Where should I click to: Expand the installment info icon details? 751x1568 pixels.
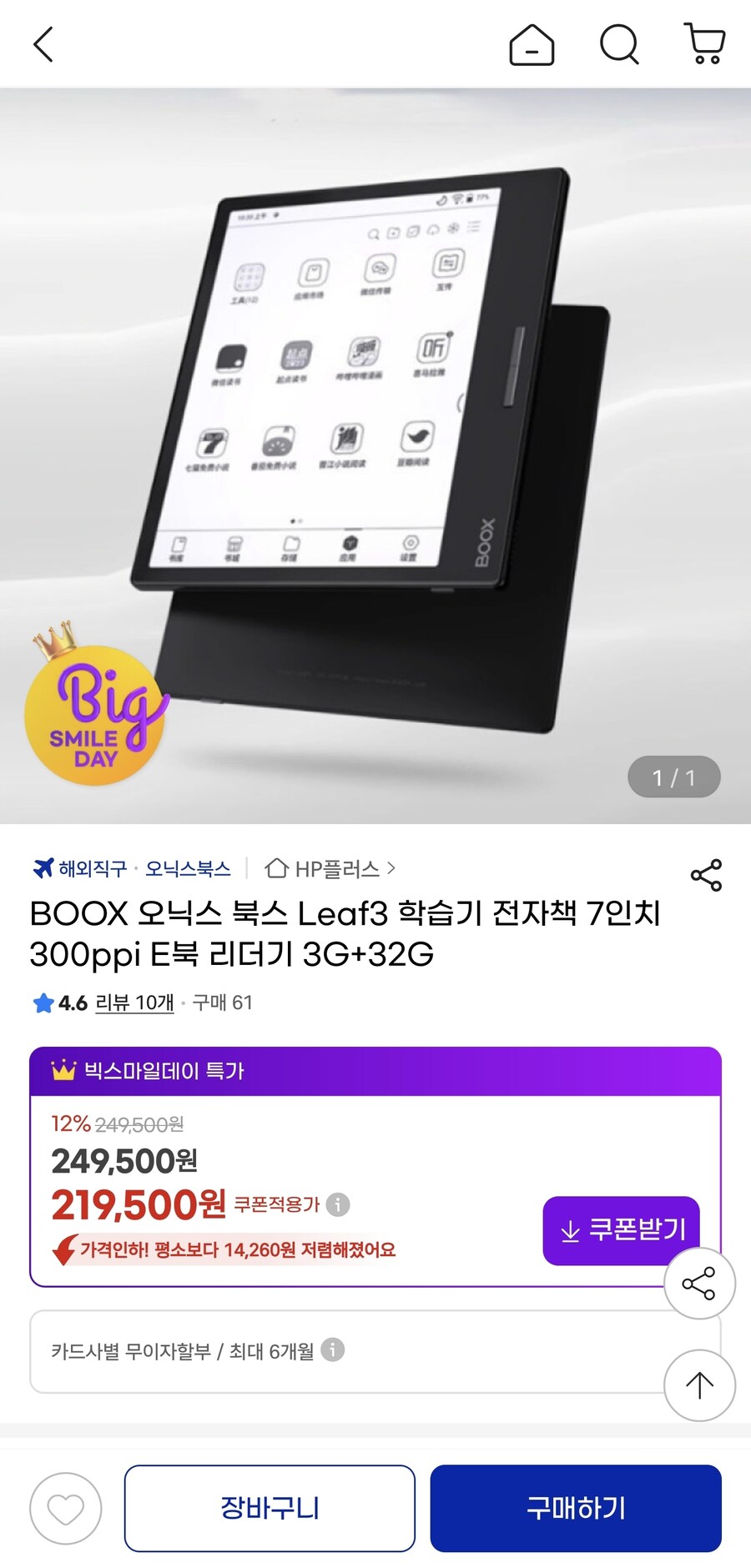pos(334,1349)
